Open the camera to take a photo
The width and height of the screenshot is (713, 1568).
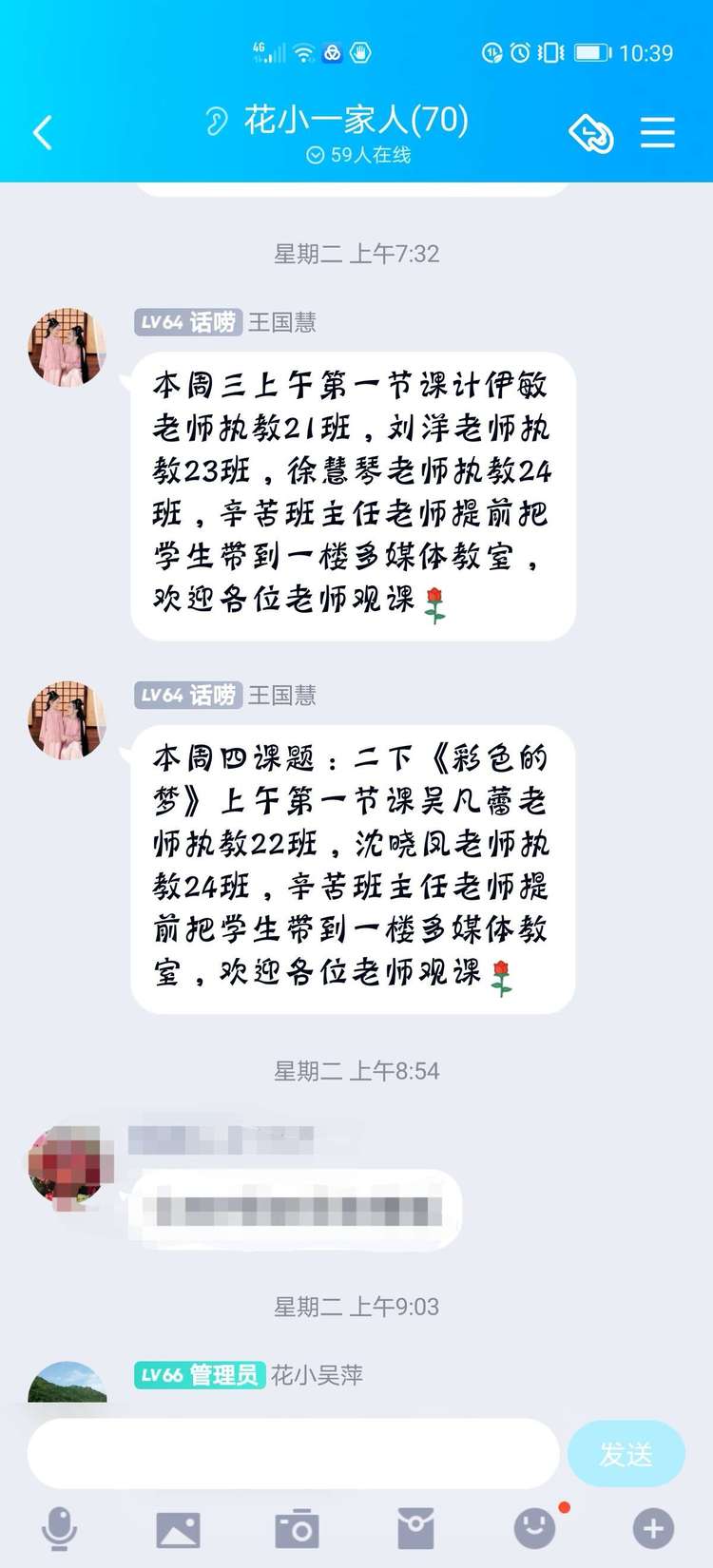click(x=297, y=1529)
